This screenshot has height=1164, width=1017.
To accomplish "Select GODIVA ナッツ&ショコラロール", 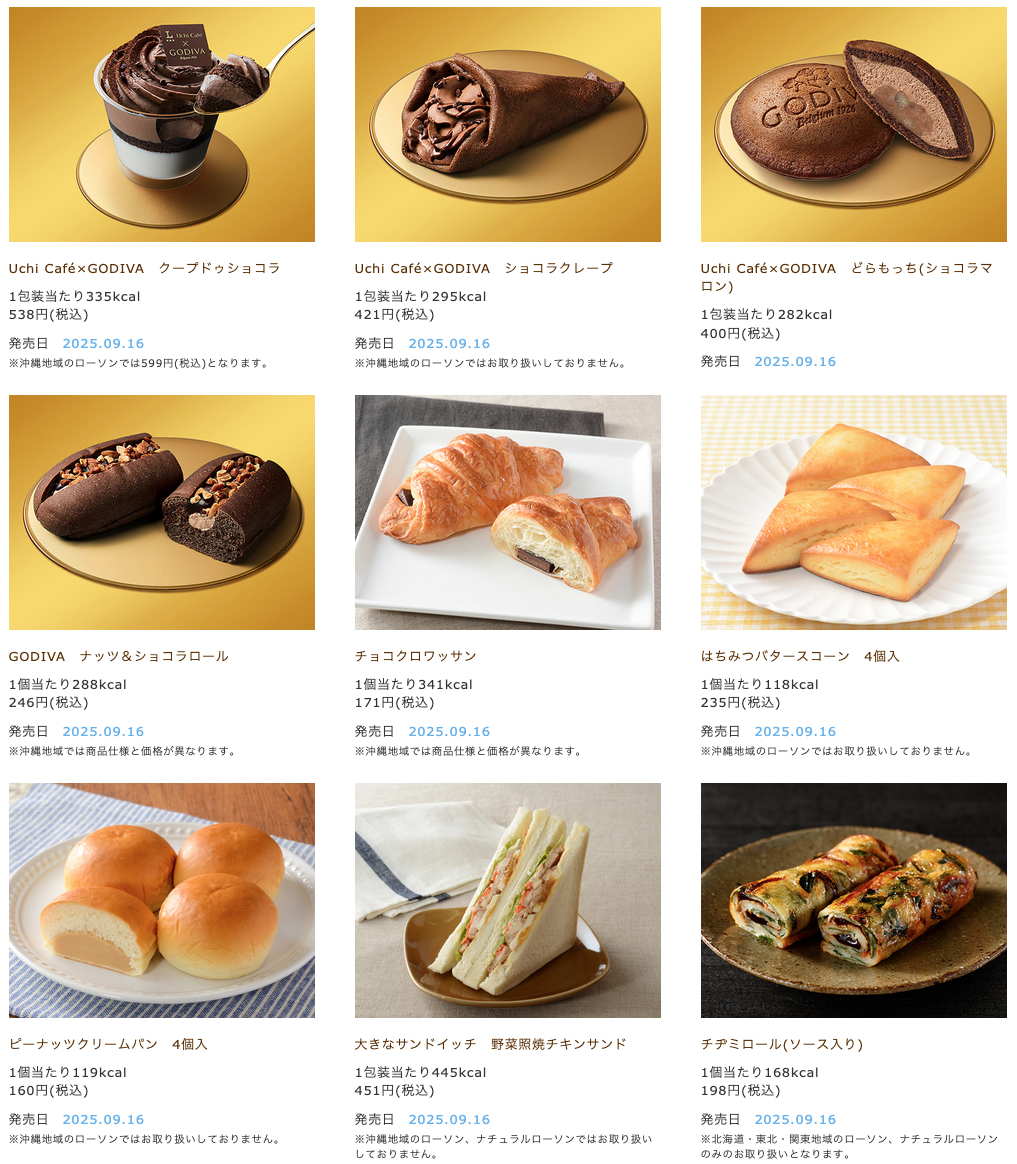I will coord(161,512).
